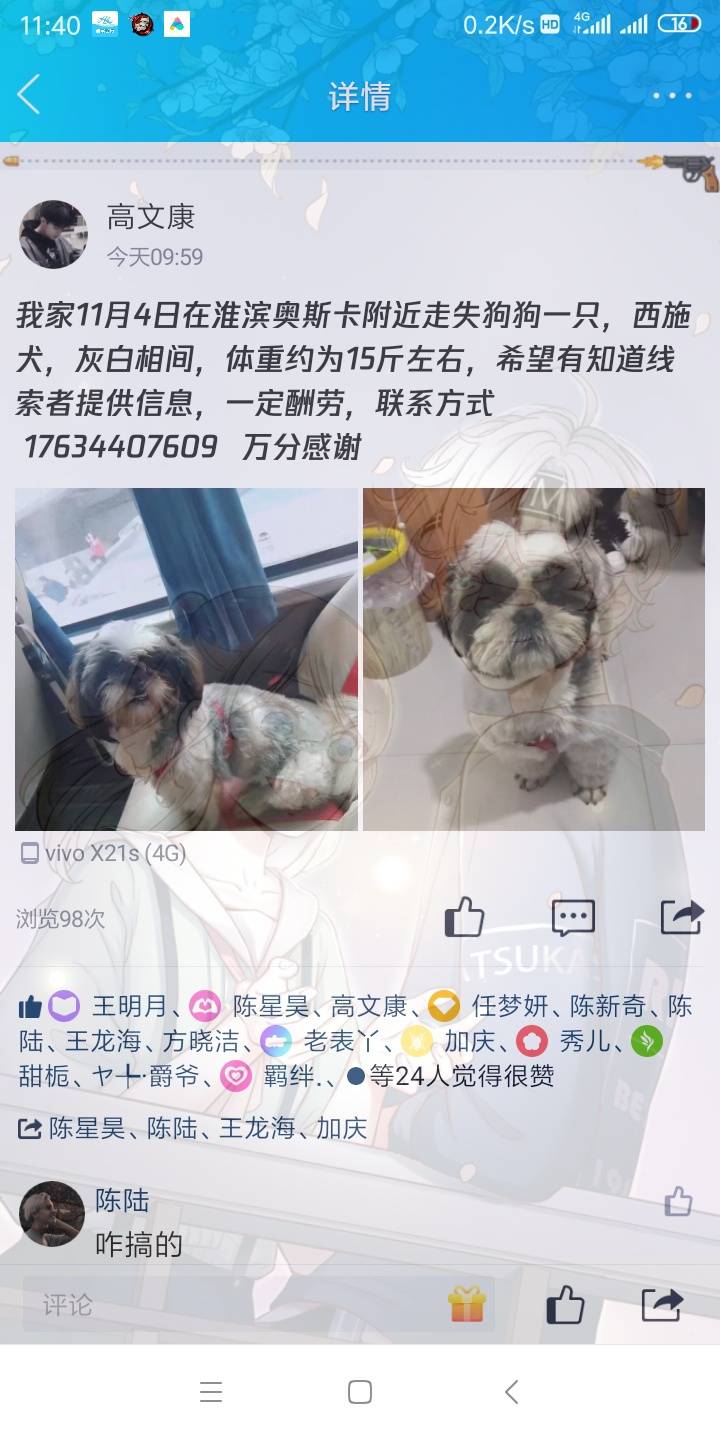Image resolution: width=720 pixels, height=1440 pixels.
Task: Like the post via thumbs-up below the photos
Action: pyautogui.click(x=464, y=917)
